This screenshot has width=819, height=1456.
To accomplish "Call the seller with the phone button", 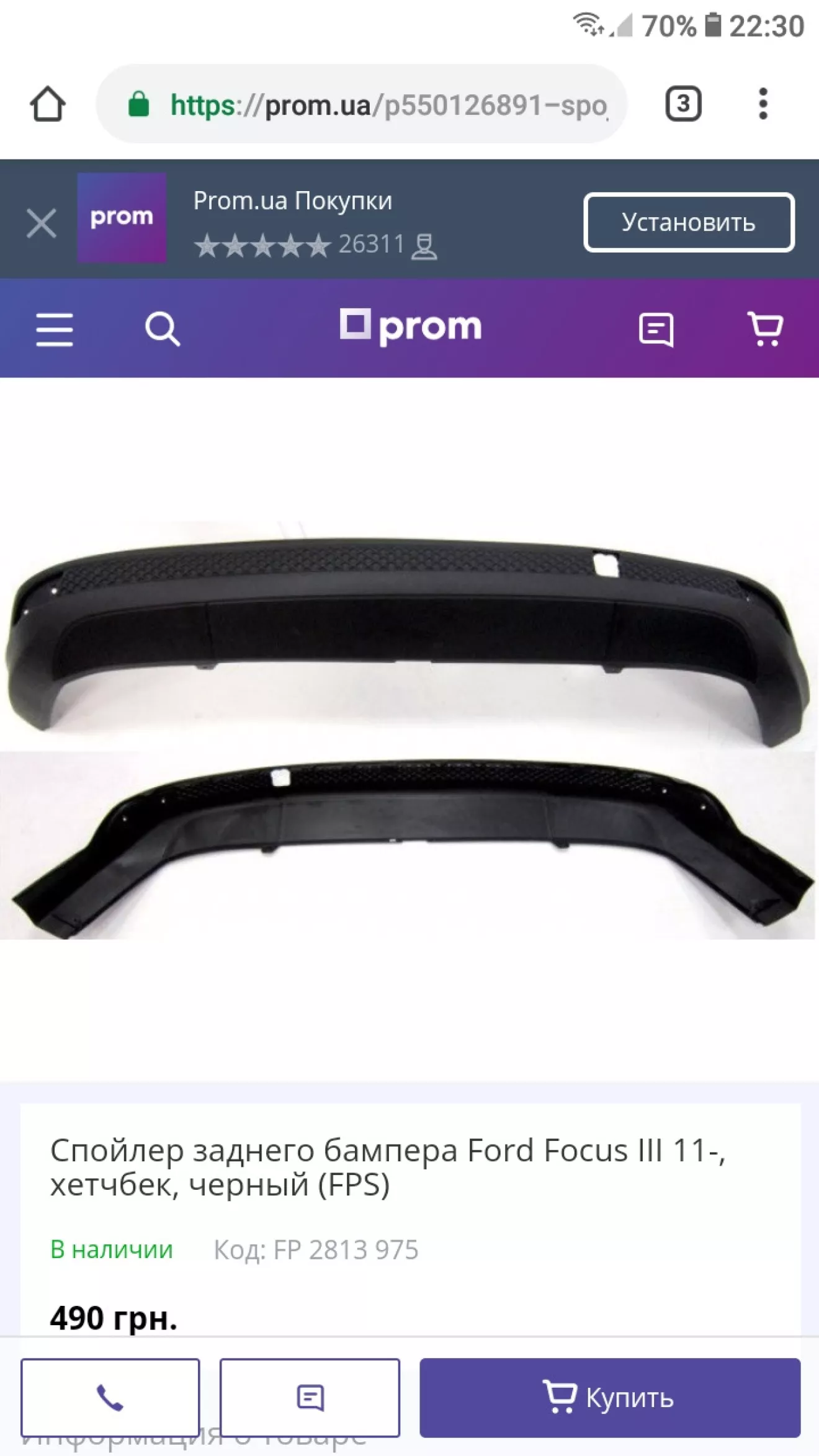I will (x=110, y=1398).
